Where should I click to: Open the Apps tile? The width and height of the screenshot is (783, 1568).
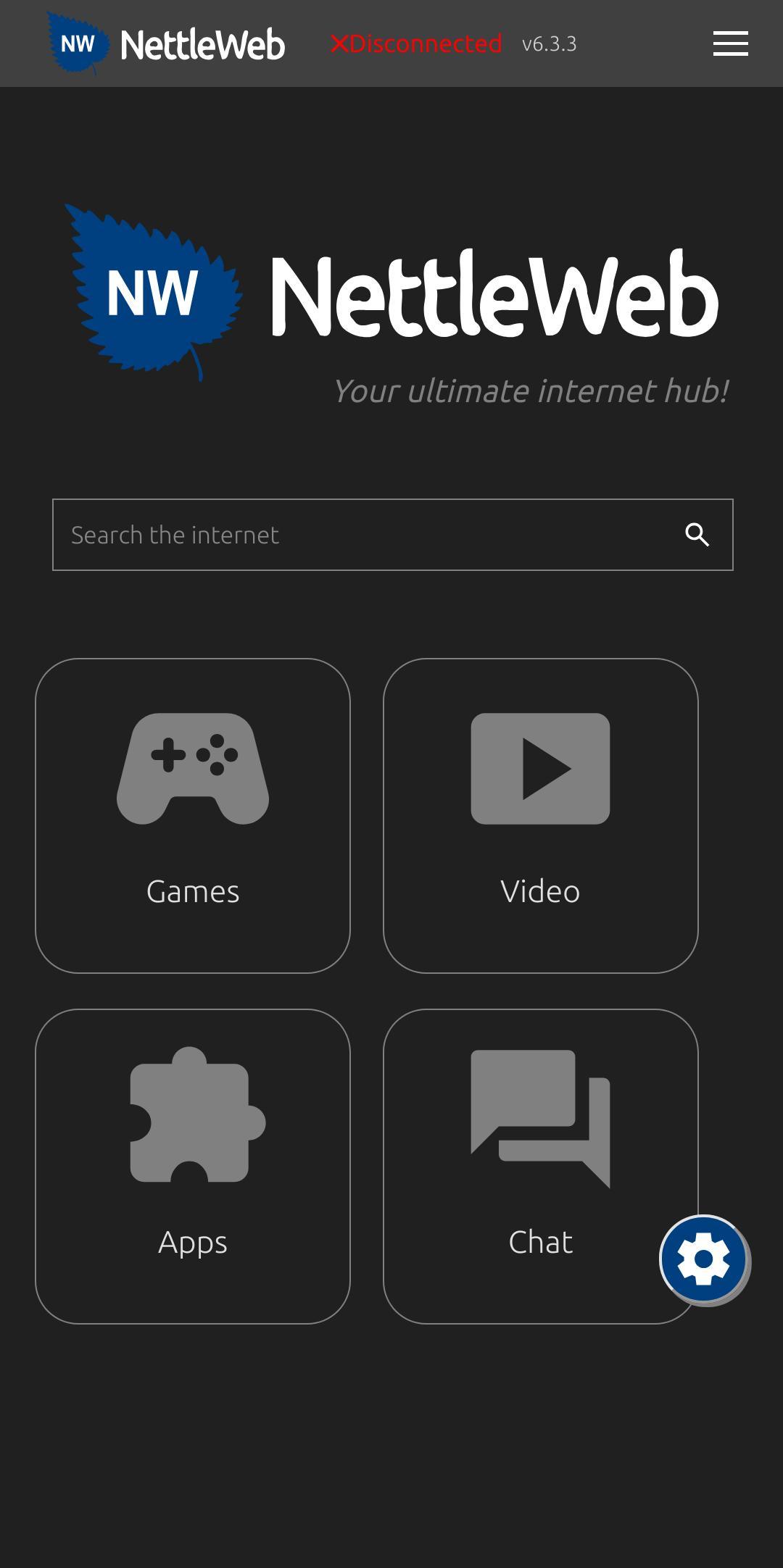coord(193,1167)
